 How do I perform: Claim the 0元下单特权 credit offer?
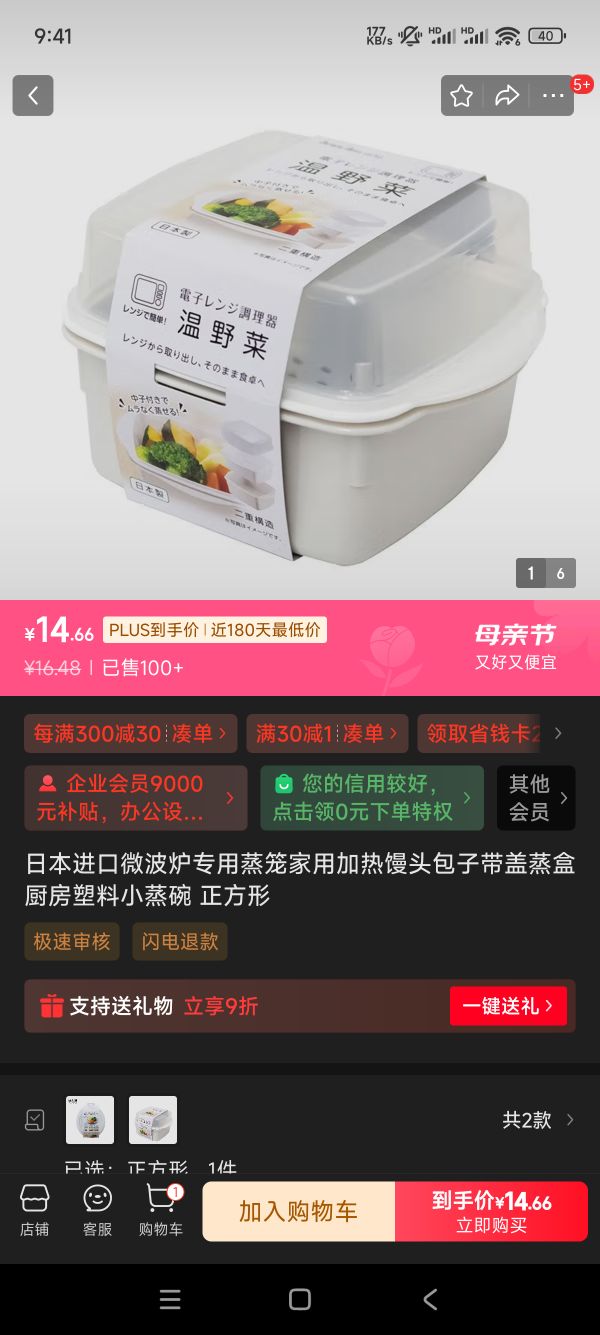[371, 798]
